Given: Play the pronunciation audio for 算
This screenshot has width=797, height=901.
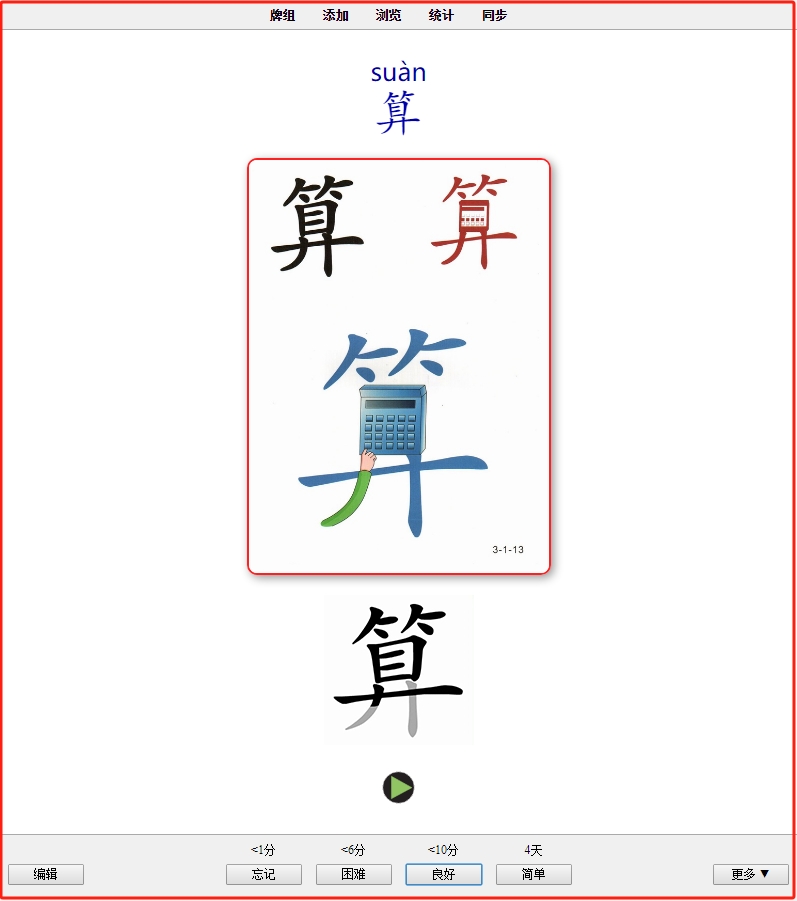Looking at the screenshot, I should [398, 788].
